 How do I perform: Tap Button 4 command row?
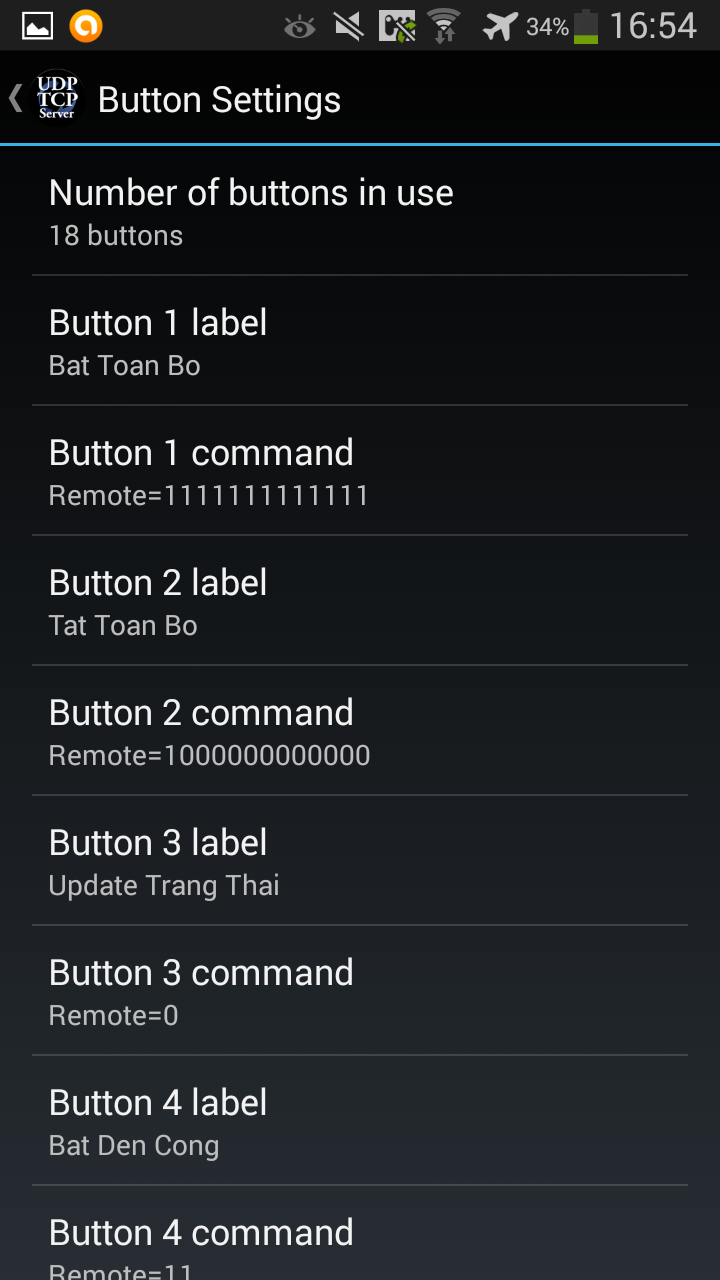359,1240
